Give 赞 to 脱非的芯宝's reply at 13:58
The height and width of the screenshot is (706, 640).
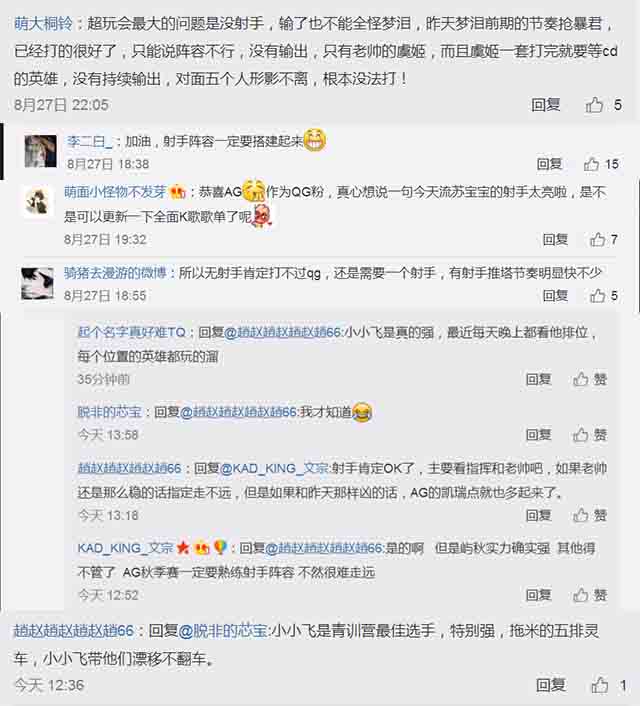pyautogui.click(x=589, y=435)
